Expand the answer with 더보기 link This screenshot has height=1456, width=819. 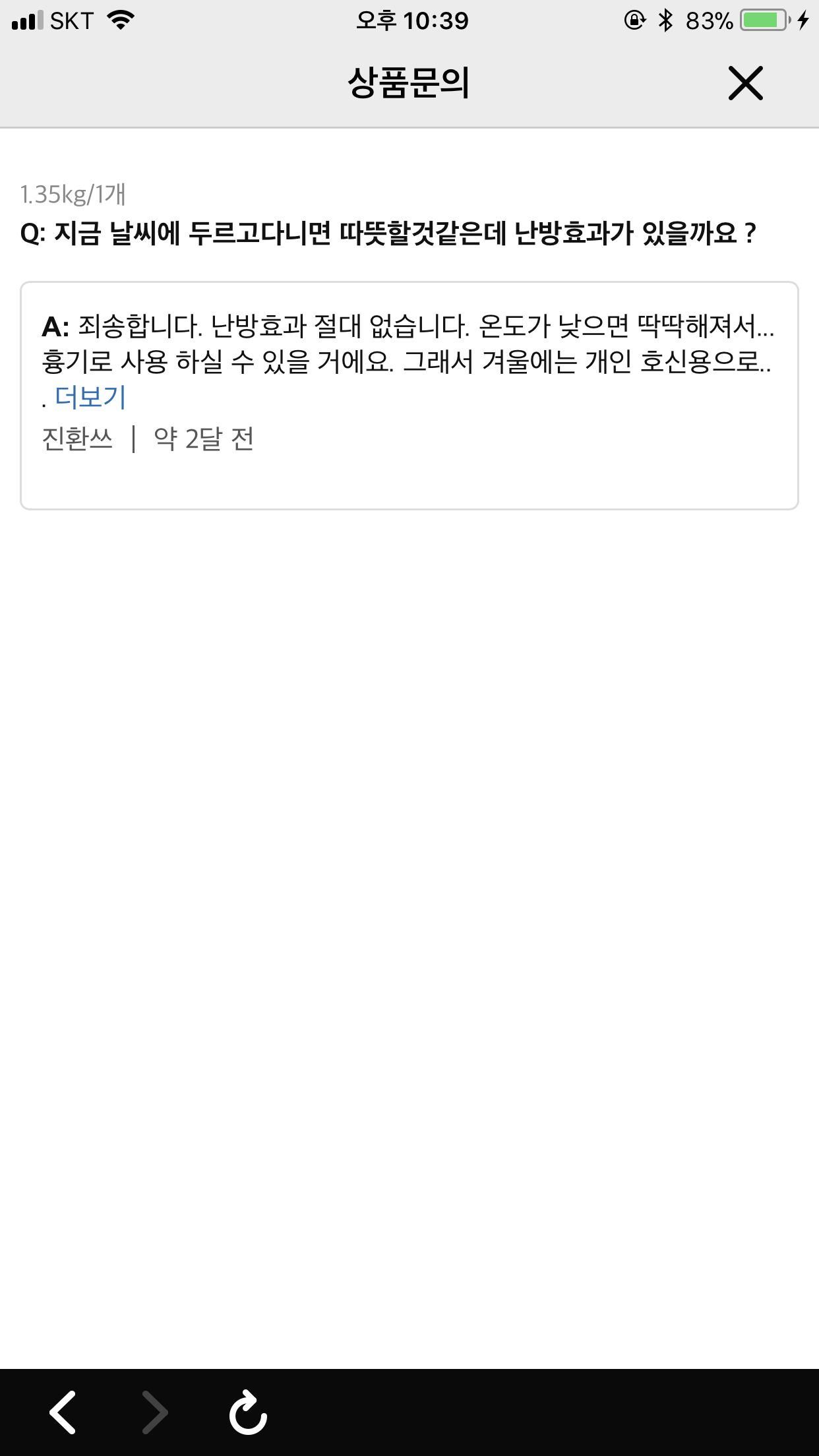[90, 397]
